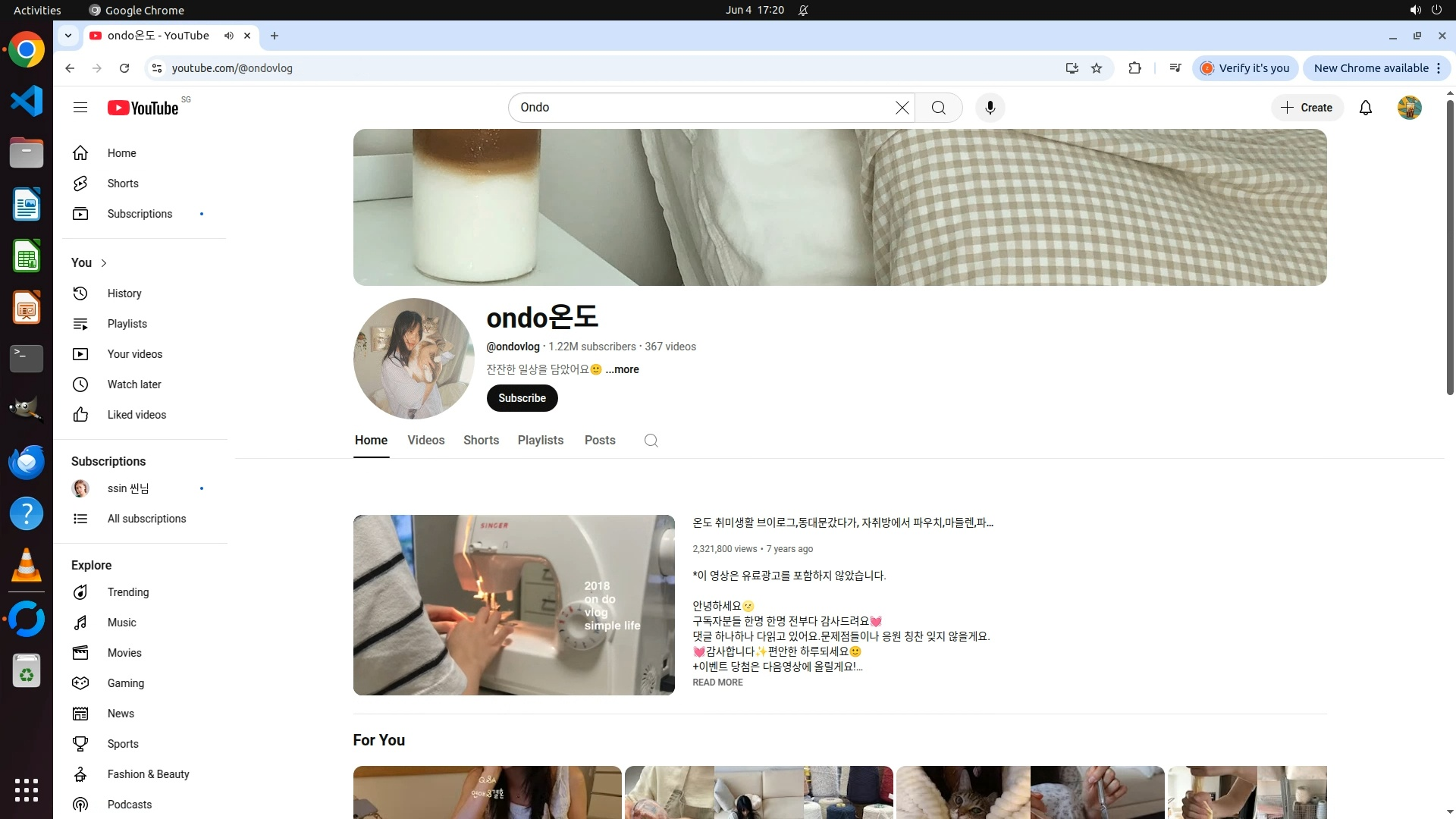Switch to the Shorts channel tab
Image resolution: width=1456 pixels, height=819 pixels.
pyautogui.click(x=481, y=441)
